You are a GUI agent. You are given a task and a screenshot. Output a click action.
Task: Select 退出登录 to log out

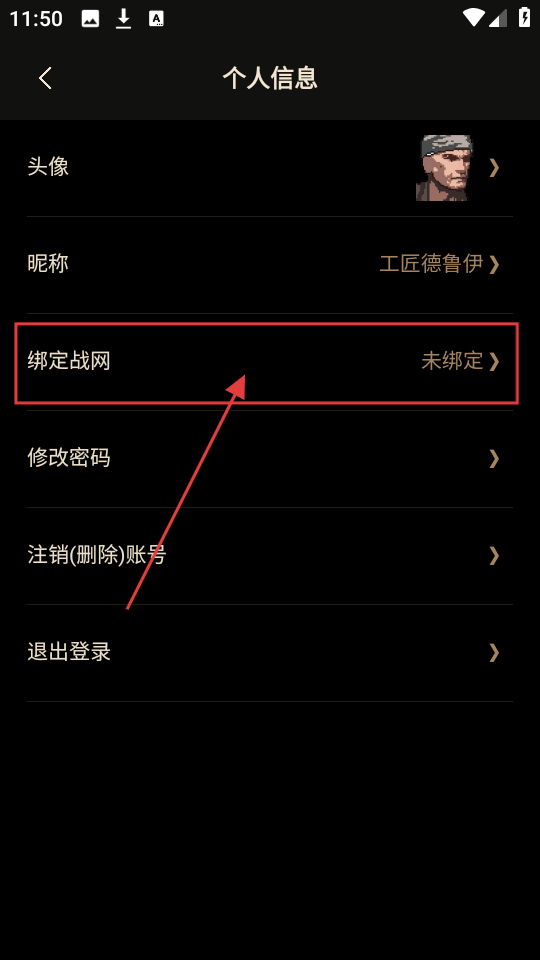(x=270, y=653)
